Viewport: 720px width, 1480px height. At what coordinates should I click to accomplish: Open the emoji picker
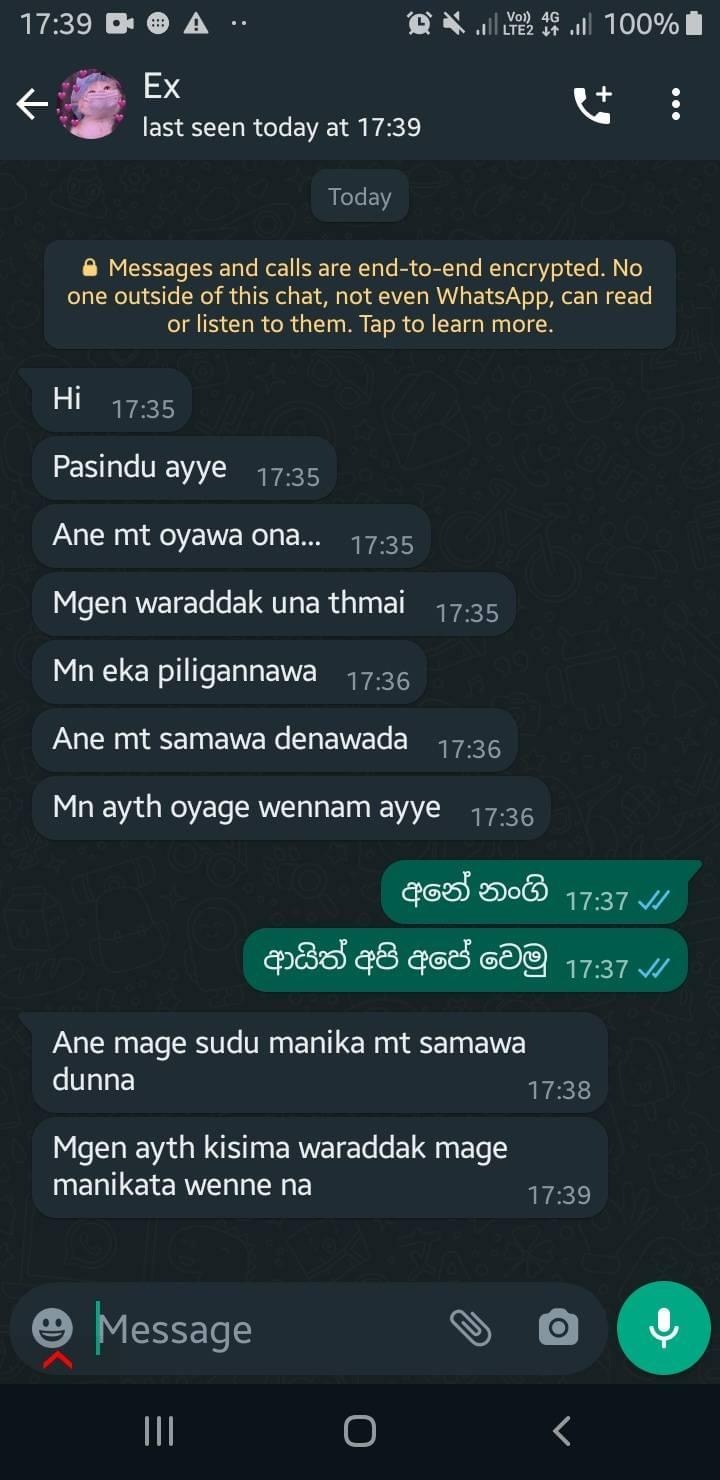52,1329
